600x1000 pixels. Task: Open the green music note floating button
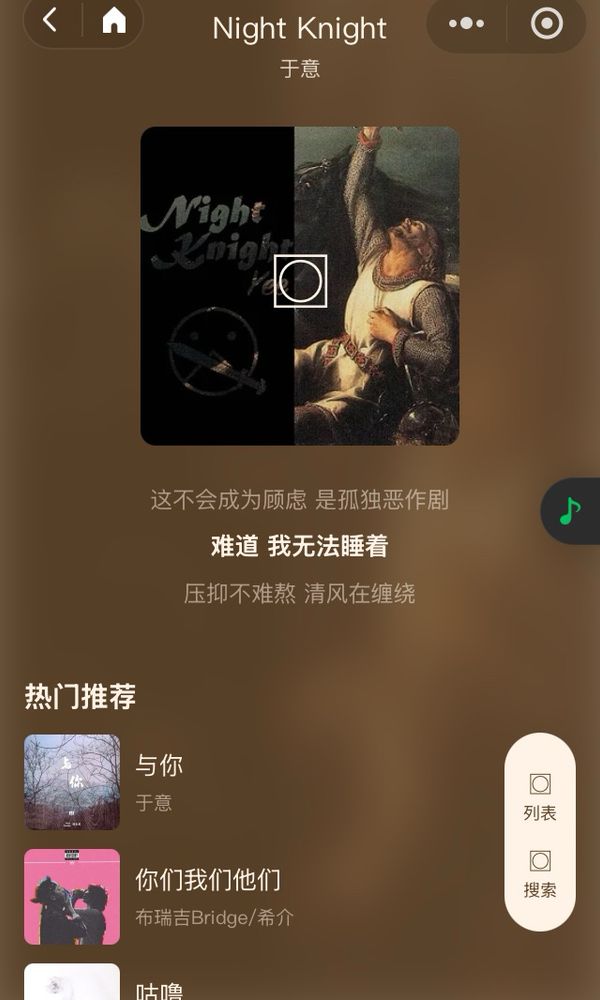(570, 511)
